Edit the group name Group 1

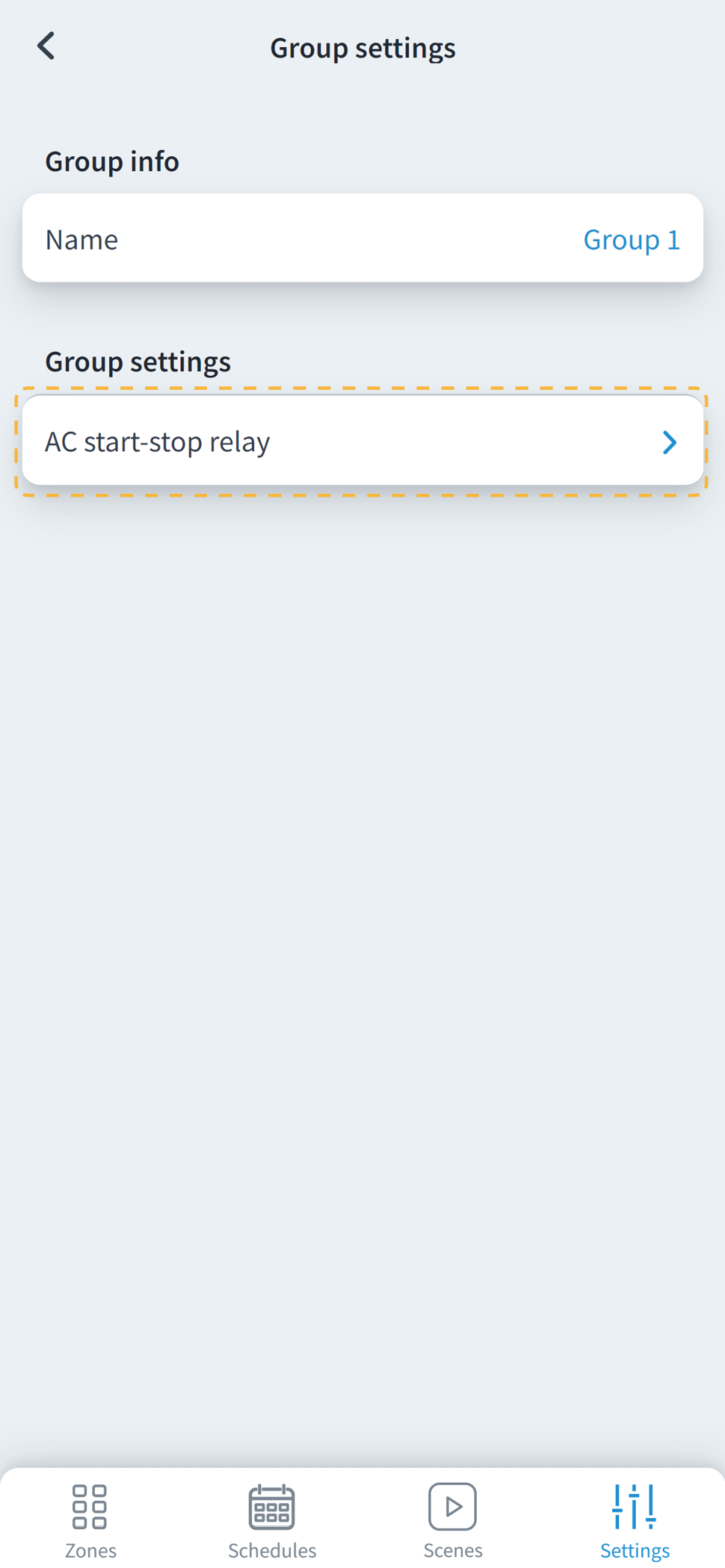[631, 239]
